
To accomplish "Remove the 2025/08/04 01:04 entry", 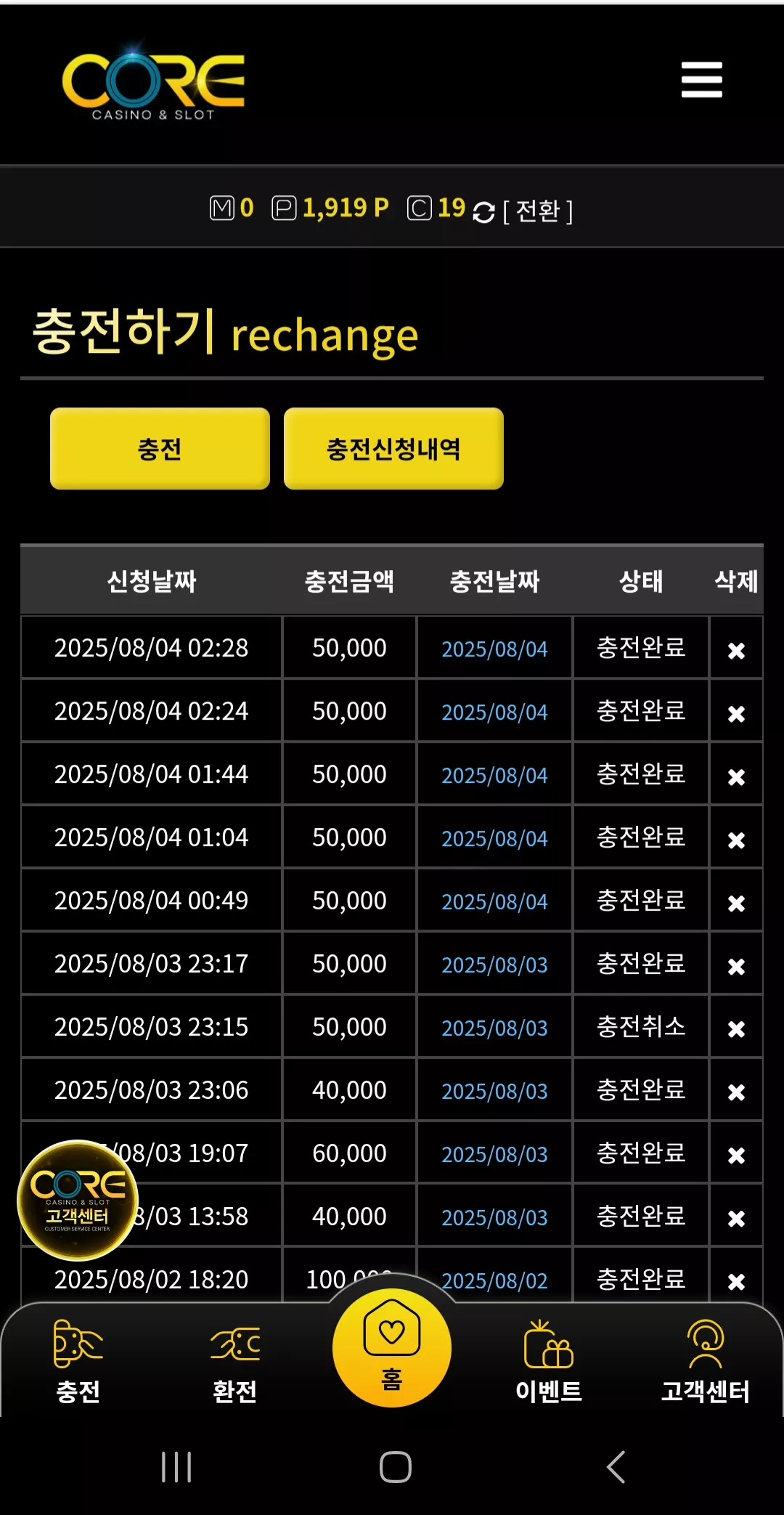I will [736, 840].
